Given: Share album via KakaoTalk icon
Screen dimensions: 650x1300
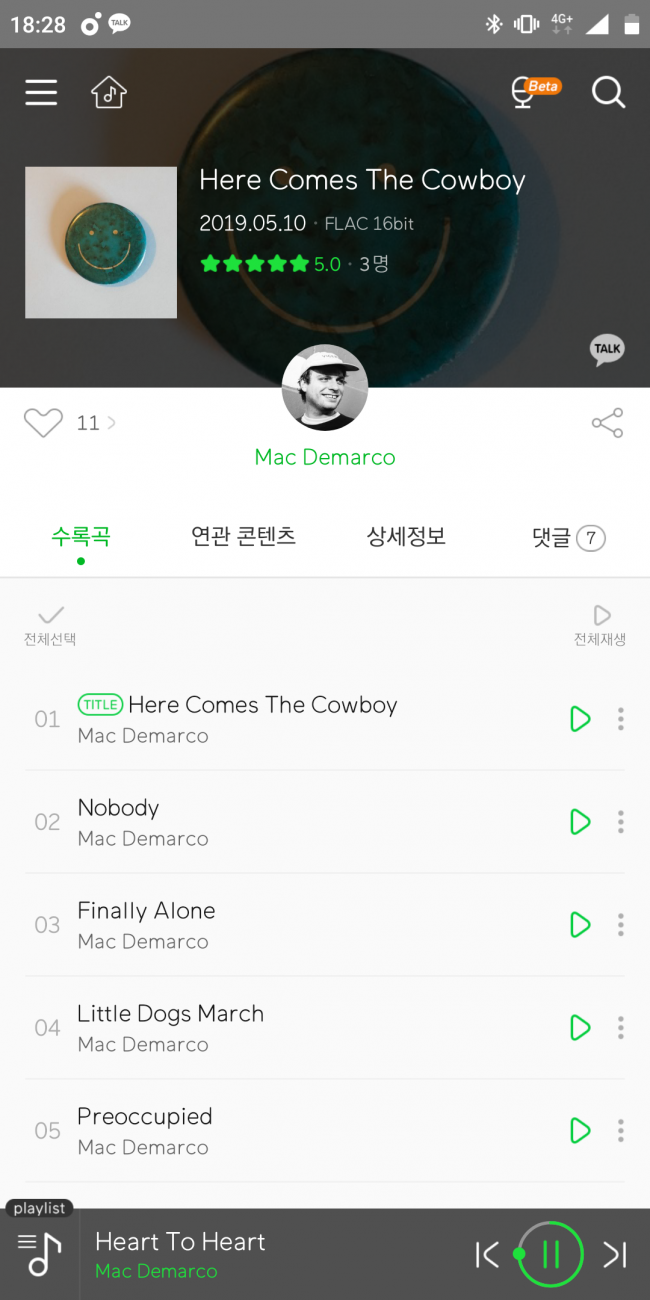Looking at the screenshot, I should pyautogui.click(x=607, y=350).
